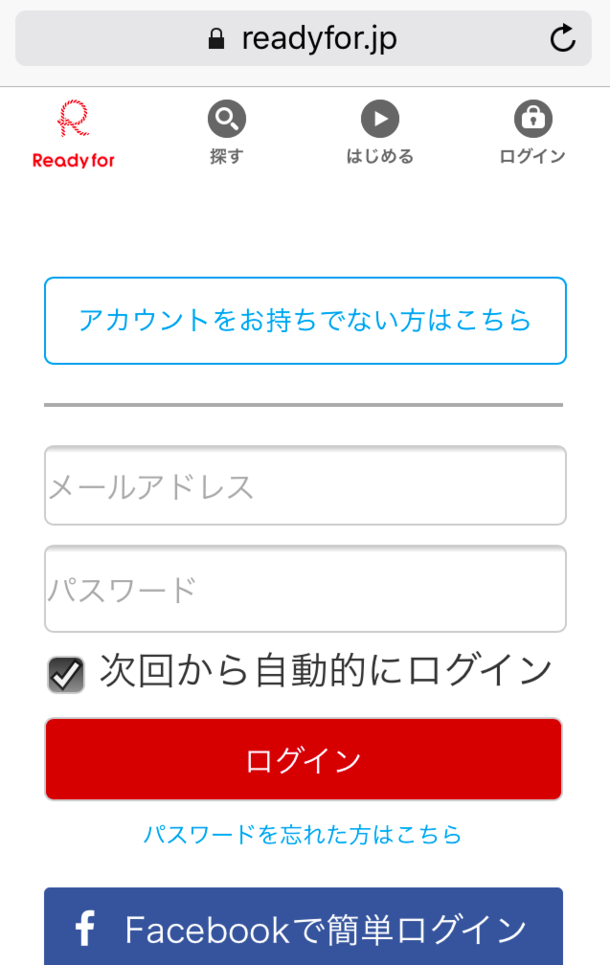Focus the パスワード field
The image size is (610, 965).
[305, 589]
